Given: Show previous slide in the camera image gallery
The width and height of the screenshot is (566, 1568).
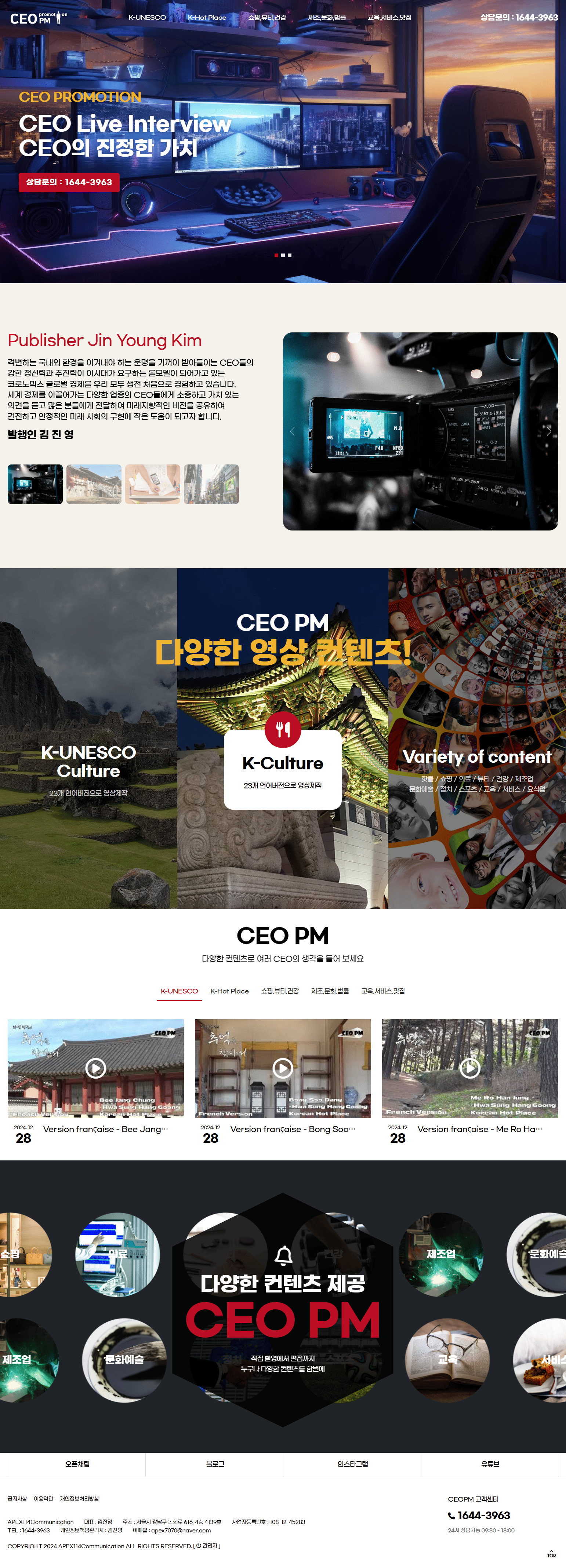Looking at the screenshot, I should point(293,431).
